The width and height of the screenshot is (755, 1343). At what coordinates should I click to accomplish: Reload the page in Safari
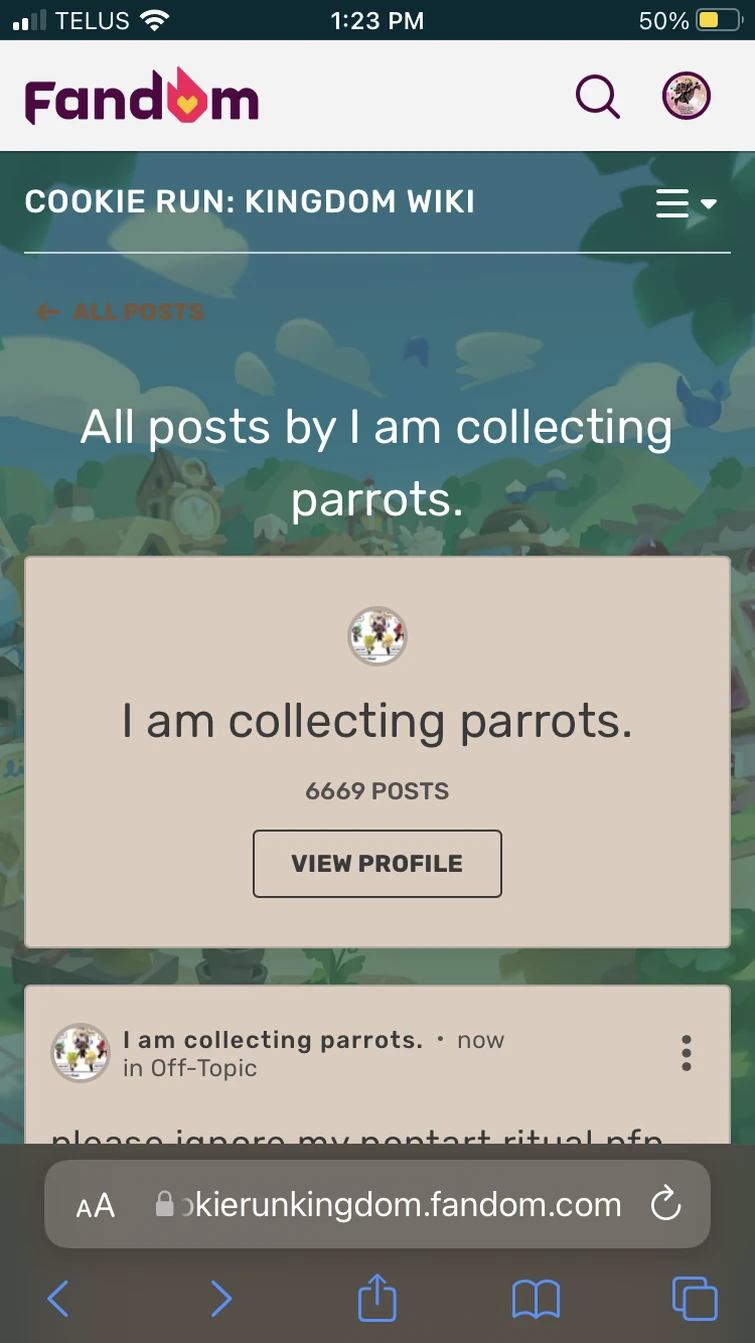[665, 1205]
